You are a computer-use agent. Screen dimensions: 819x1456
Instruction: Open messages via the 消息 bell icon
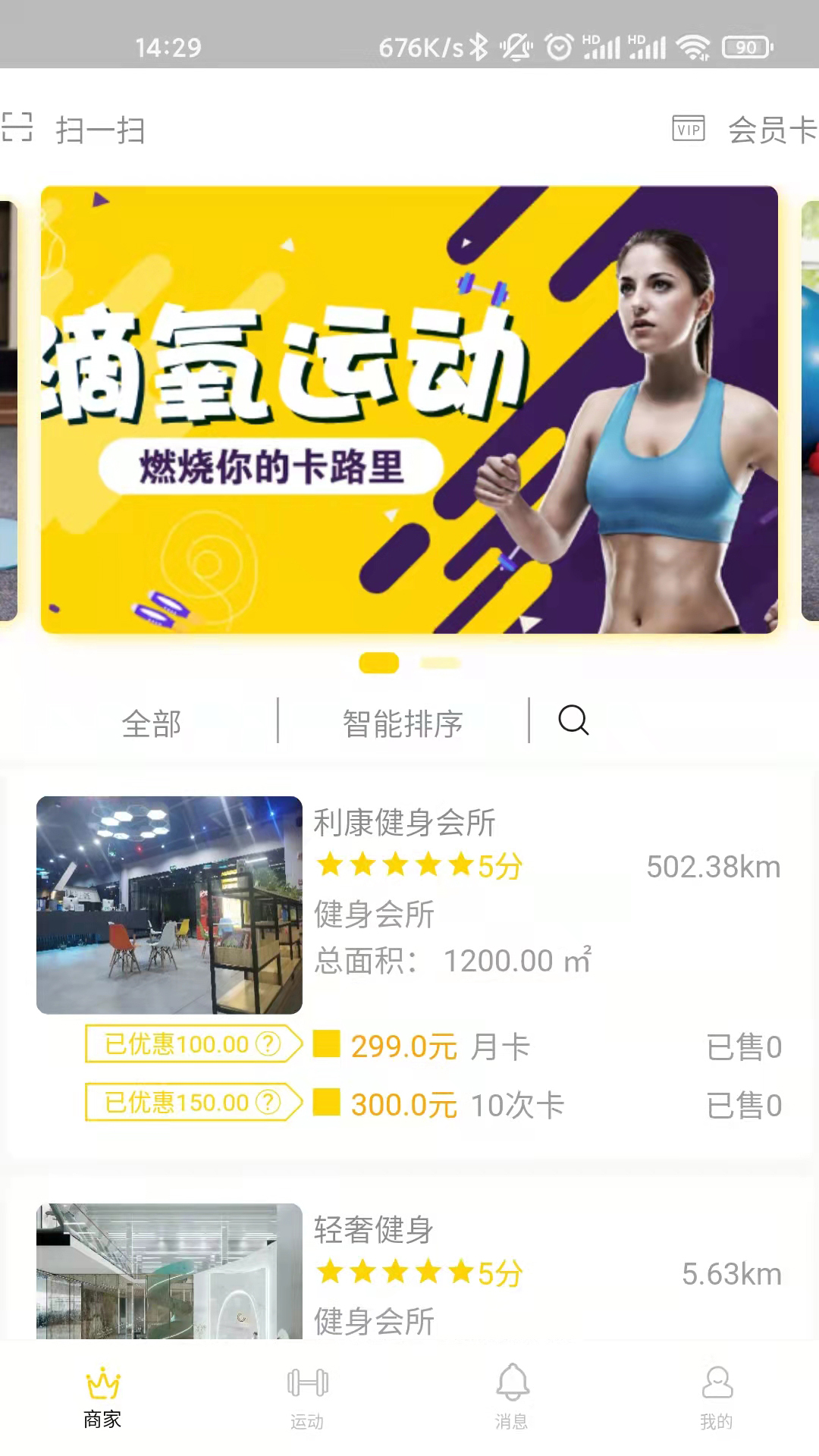tap(513, 1382)
